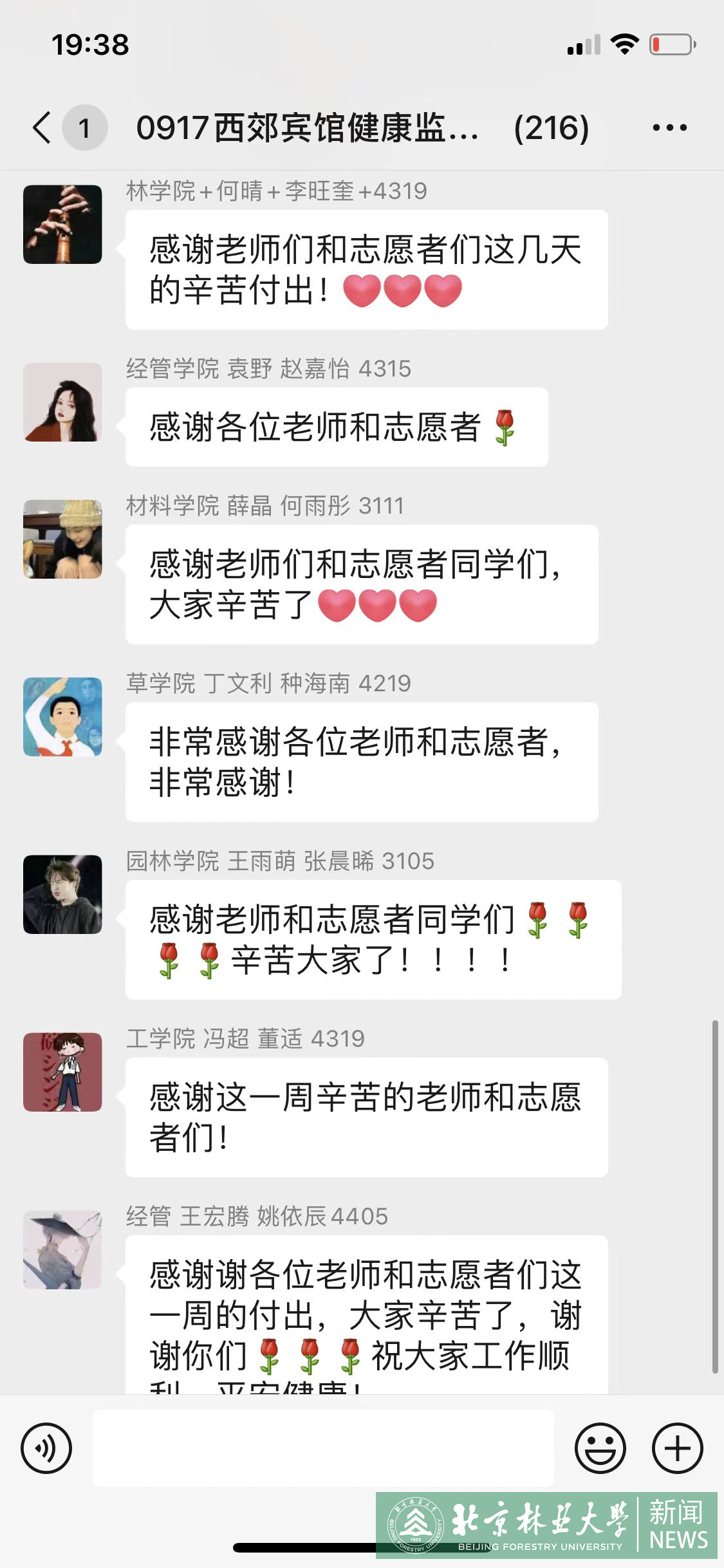Open profile of 草学院 丁文利 种海南 4219

[x=62, y=717]
